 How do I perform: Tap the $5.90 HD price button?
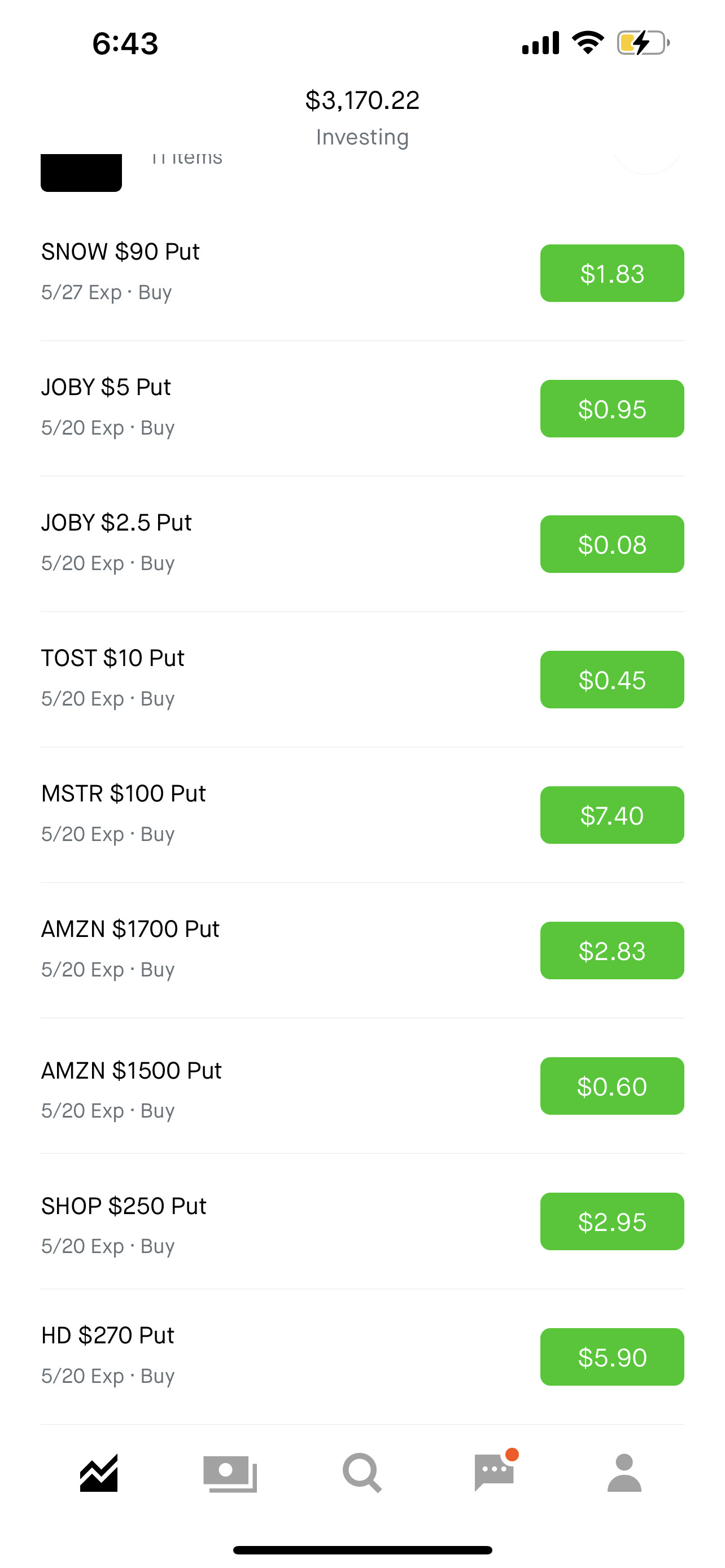[x=612, y=1357]
